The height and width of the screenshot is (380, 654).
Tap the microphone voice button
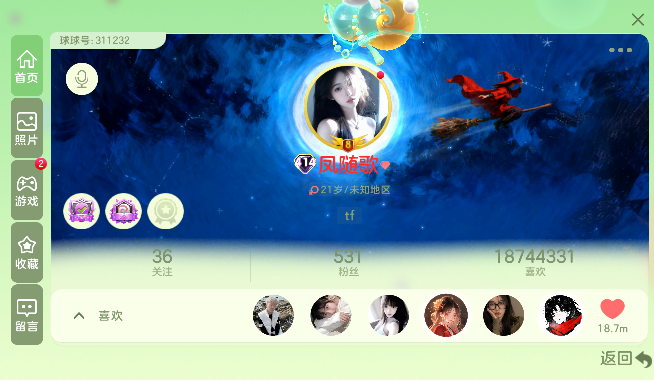click(82, 79)
